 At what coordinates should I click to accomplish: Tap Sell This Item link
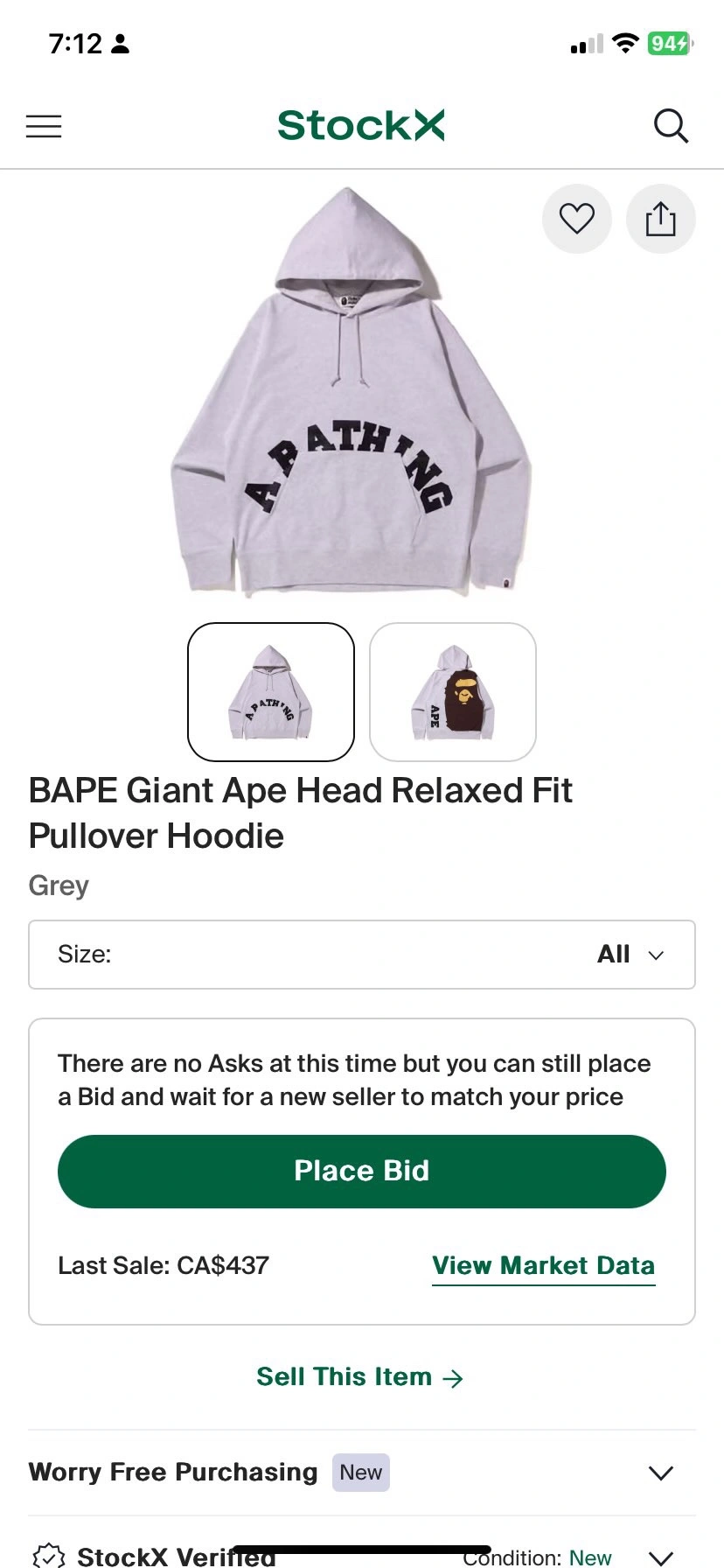360,1377
